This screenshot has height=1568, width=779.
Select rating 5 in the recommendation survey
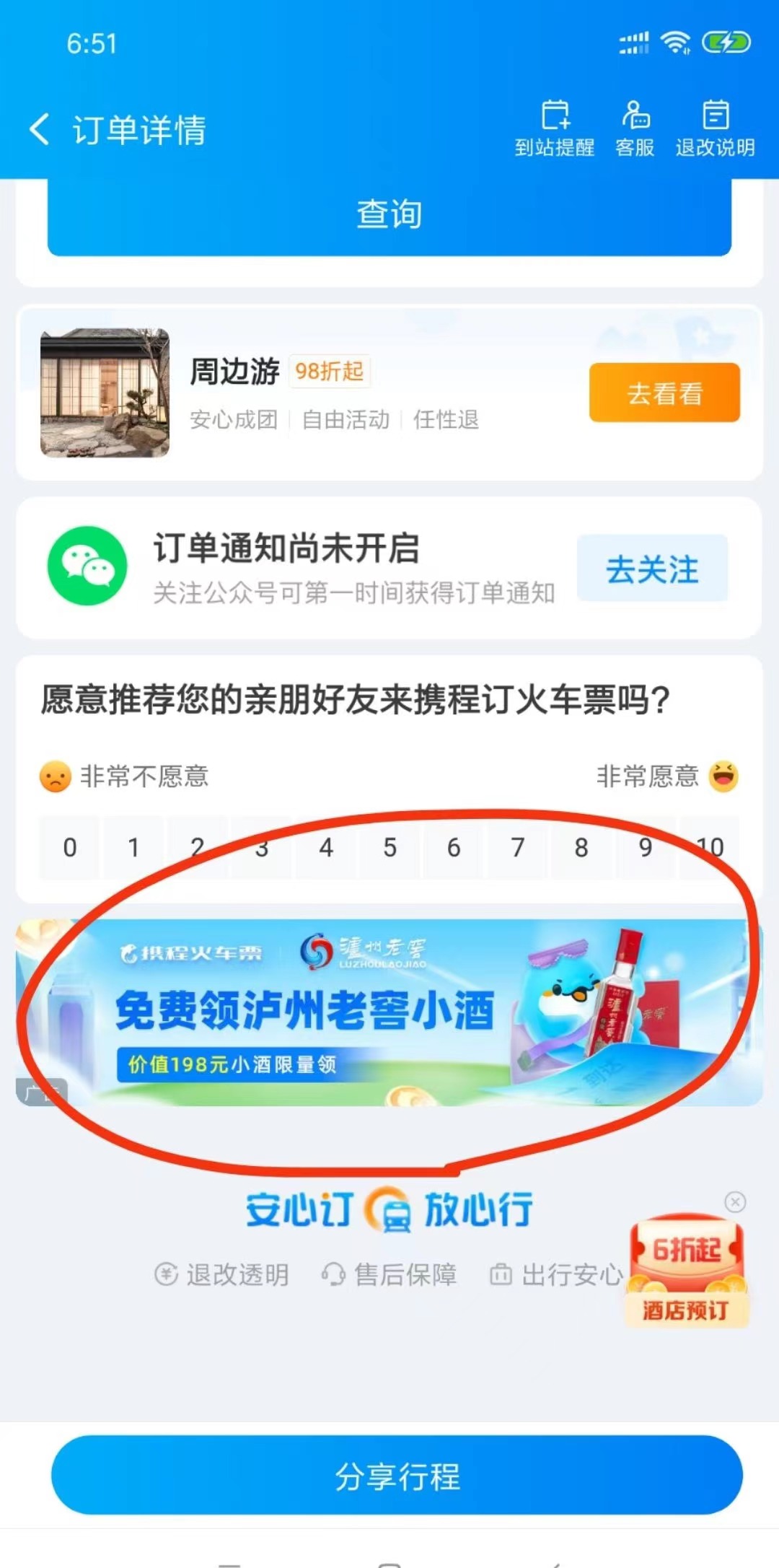[389, 848]
